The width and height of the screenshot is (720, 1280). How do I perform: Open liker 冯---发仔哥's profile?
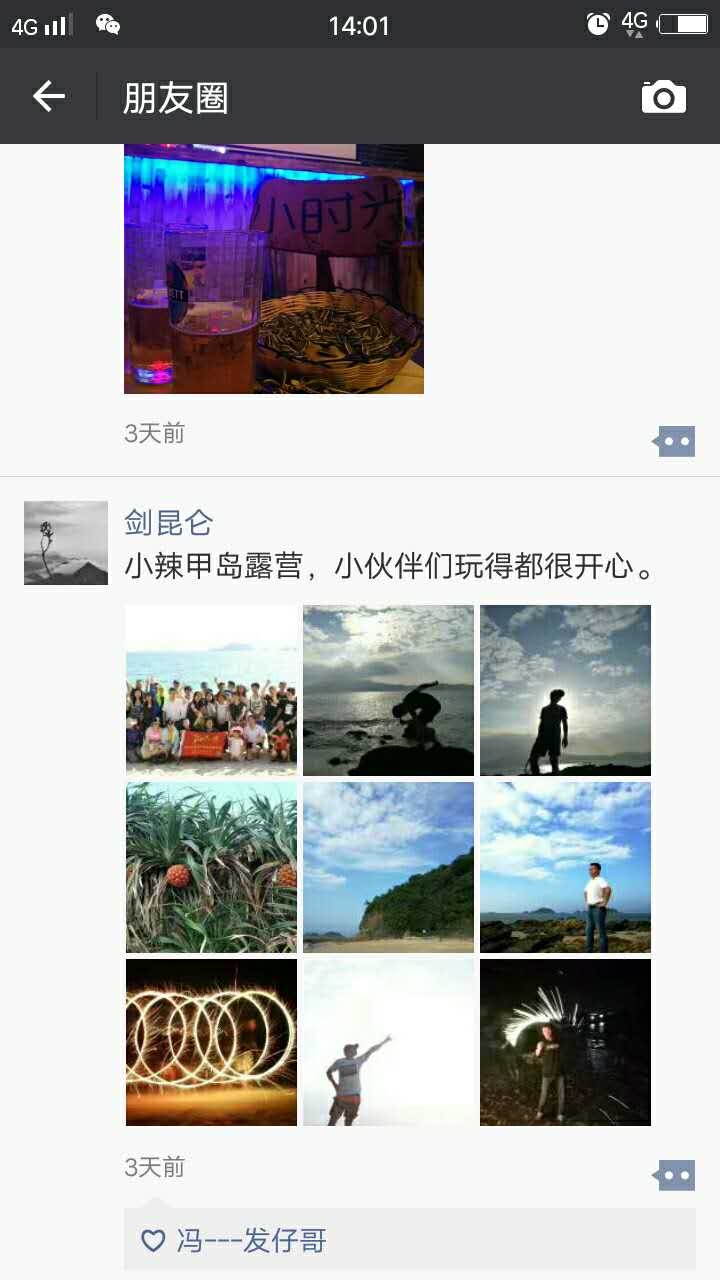point(251,1241)
